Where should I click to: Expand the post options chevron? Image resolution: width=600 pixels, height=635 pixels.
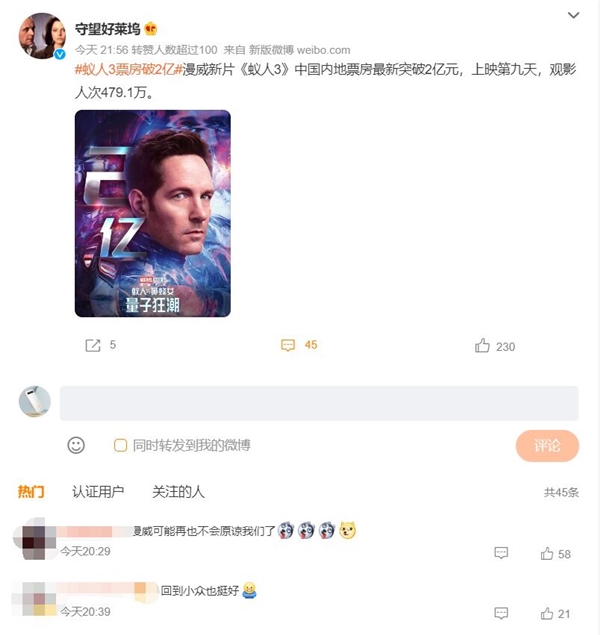coord(572,16)
